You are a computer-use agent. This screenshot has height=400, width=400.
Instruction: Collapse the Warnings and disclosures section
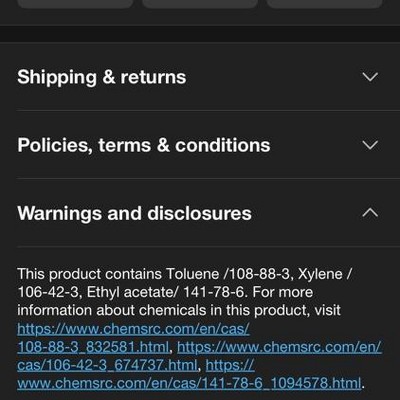[x=200, y=213]
